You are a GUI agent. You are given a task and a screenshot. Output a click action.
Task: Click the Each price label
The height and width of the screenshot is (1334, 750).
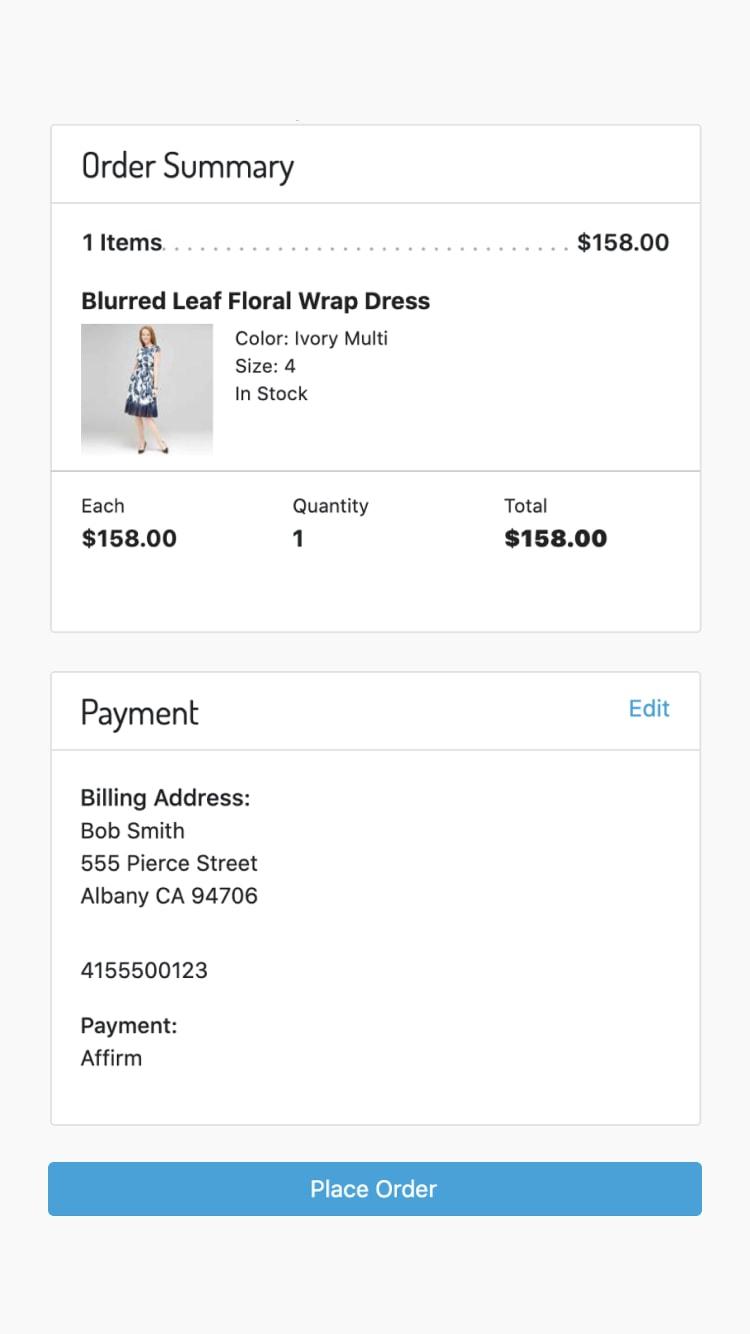pyautogui.click(x=102, y=506)
